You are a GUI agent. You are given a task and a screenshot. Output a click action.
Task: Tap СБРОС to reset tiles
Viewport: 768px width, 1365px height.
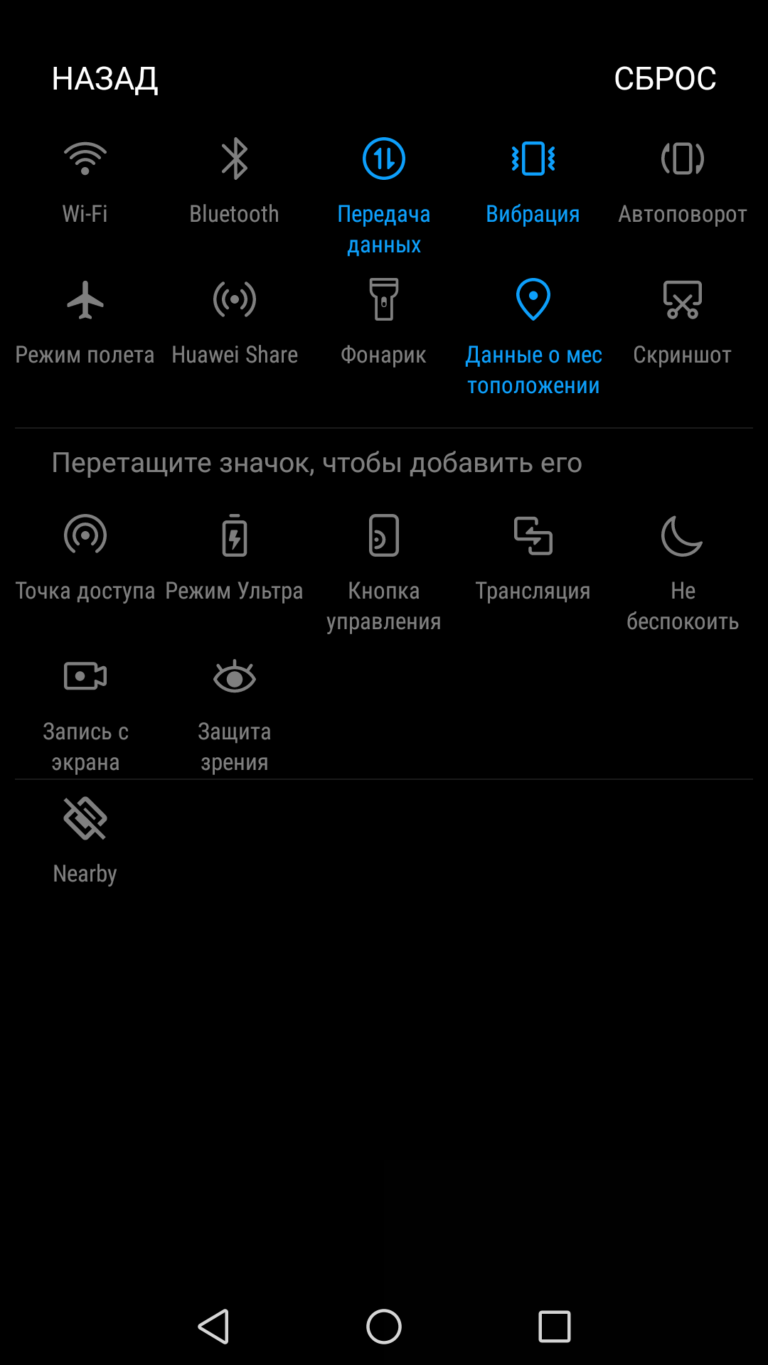tap(664, 78)
